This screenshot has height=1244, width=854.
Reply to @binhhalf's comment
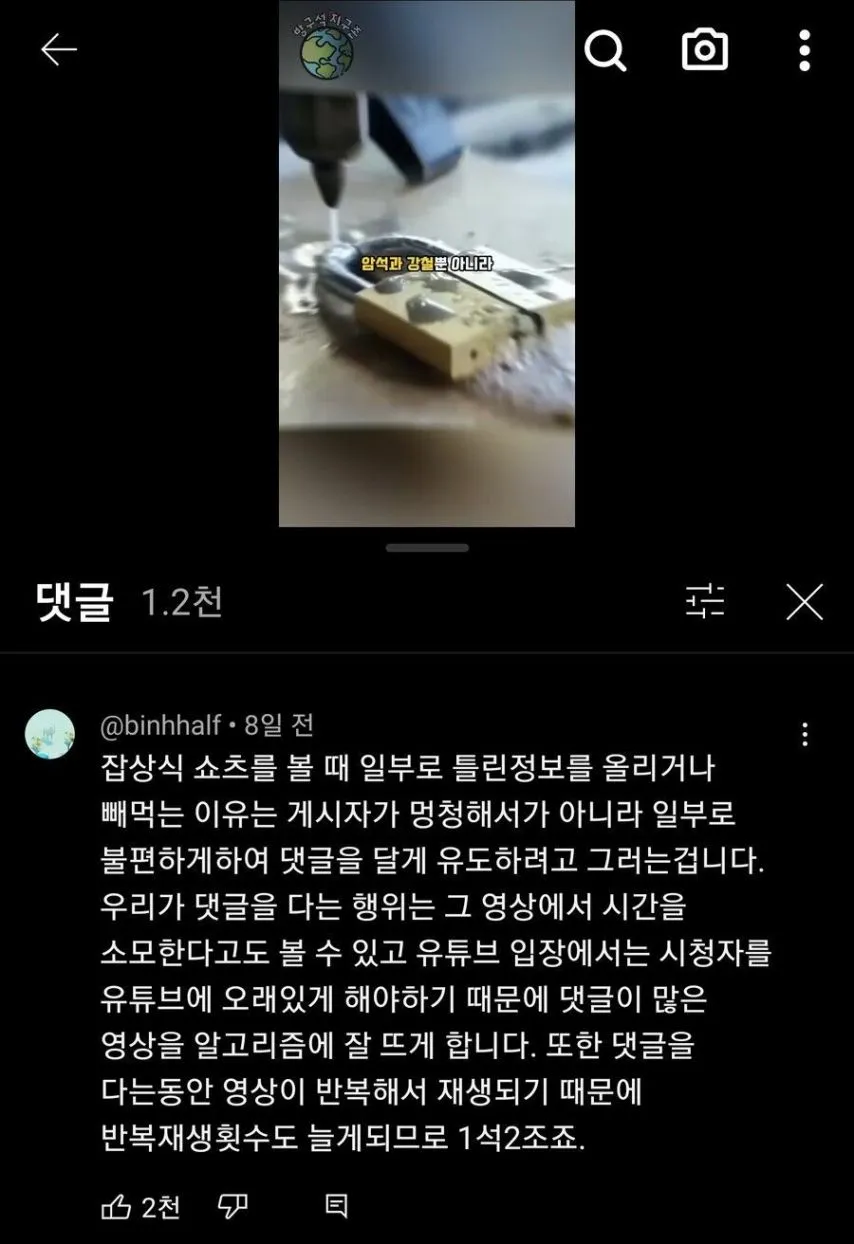[337, 1206]
